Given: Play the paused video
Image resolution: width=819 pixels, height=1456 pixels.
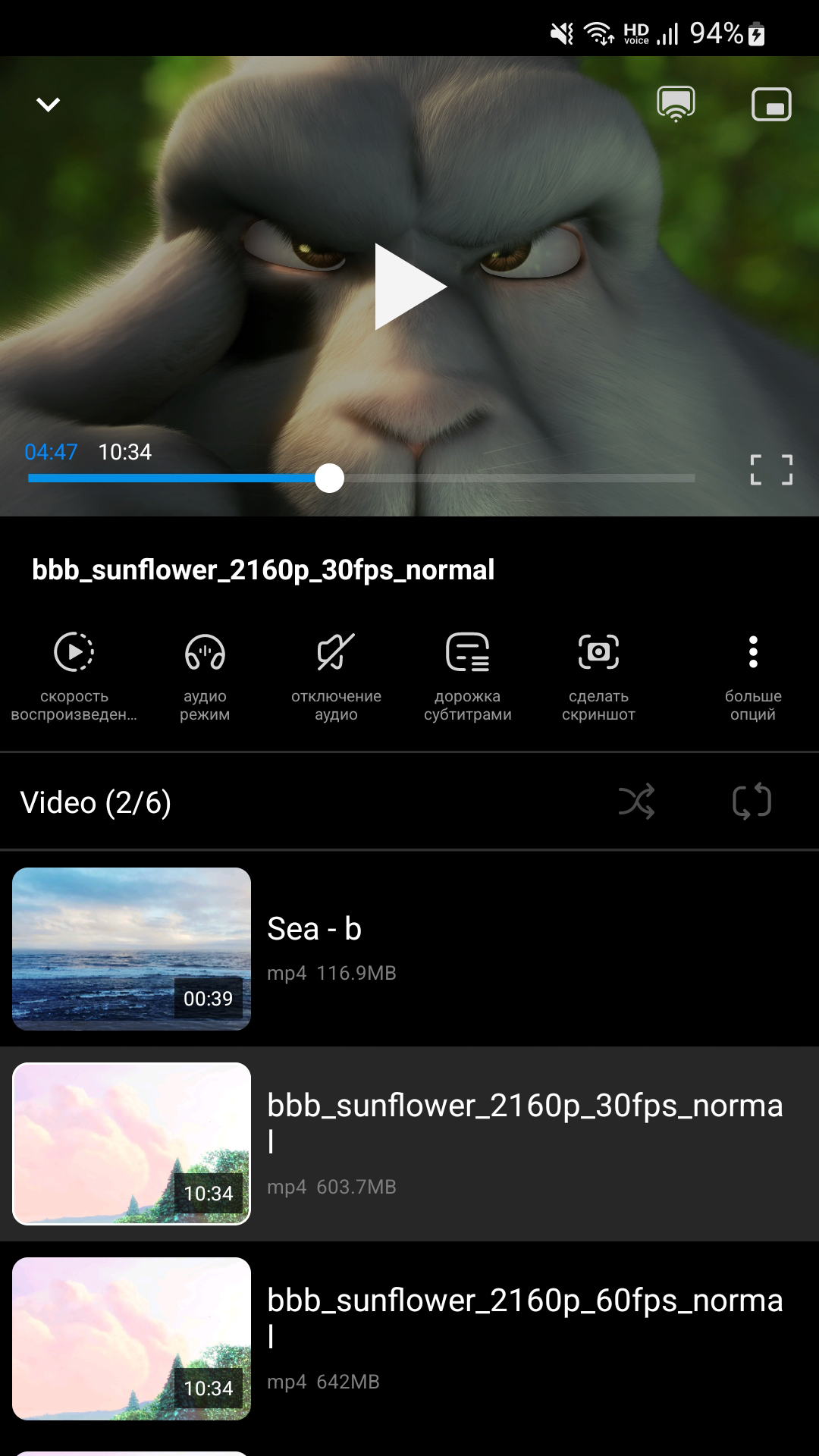Looking at the screenshot, I should [x=409, y=287].
